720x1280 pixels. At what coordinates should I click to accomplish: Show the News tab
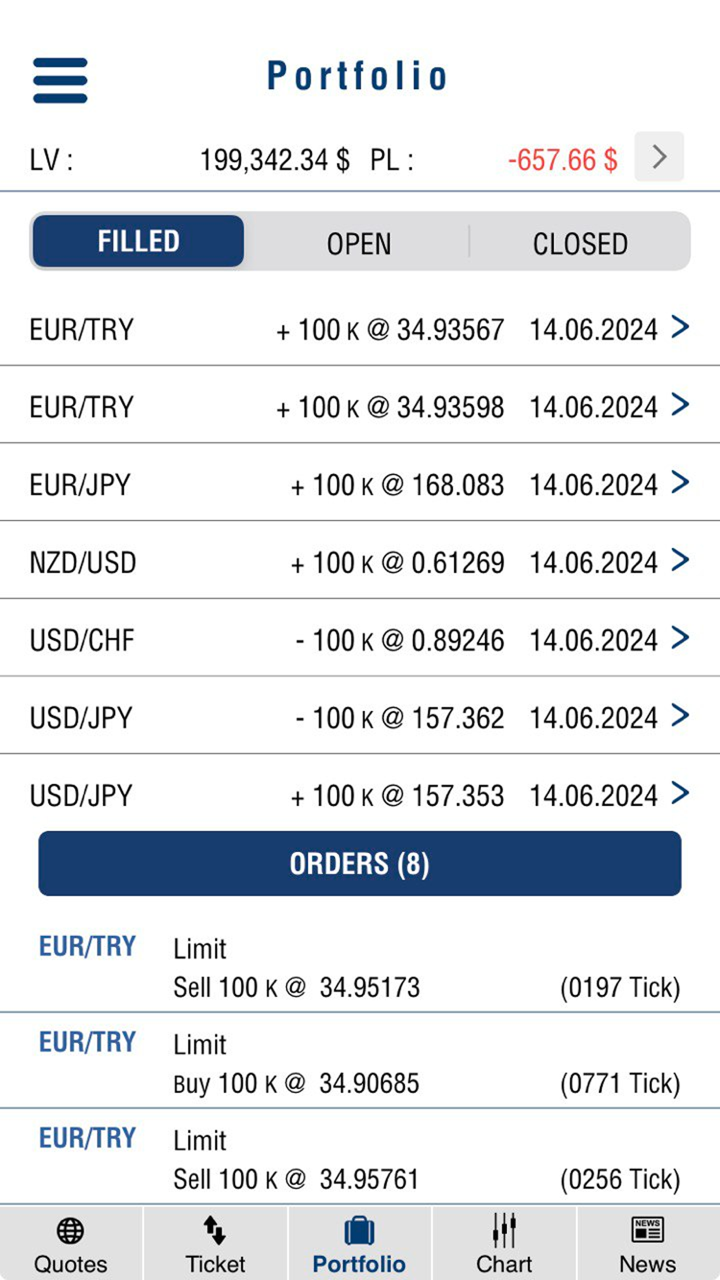click(648, 1243)
